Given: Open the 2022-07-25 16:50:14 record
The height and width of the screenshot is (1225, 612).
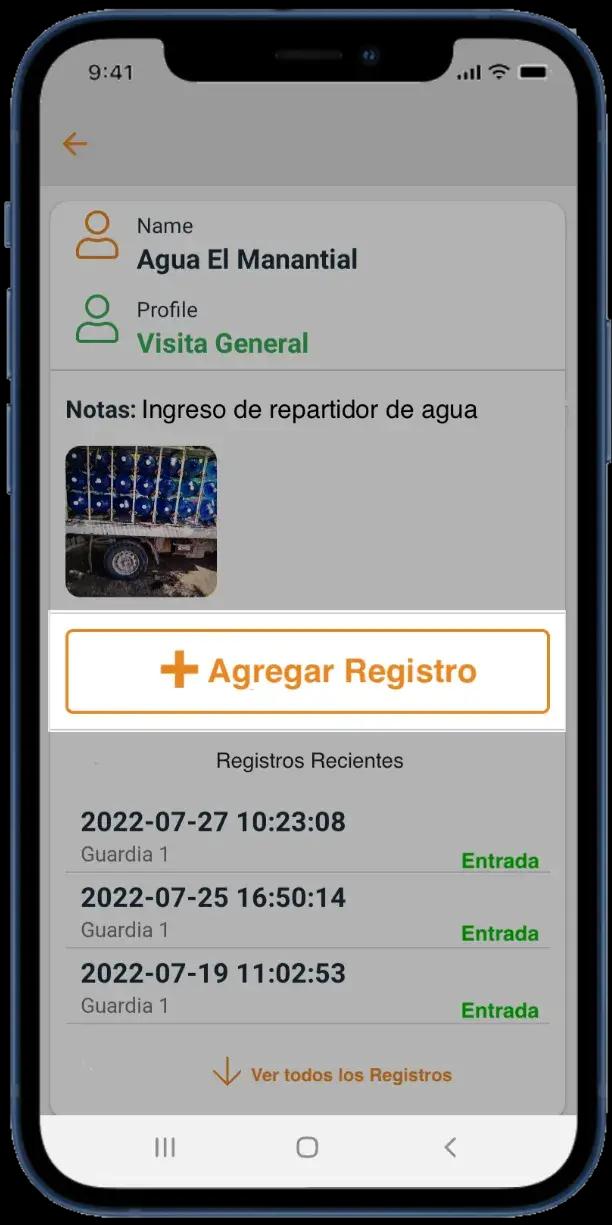Looking at the screenshot, I should [x=307, y=911].
